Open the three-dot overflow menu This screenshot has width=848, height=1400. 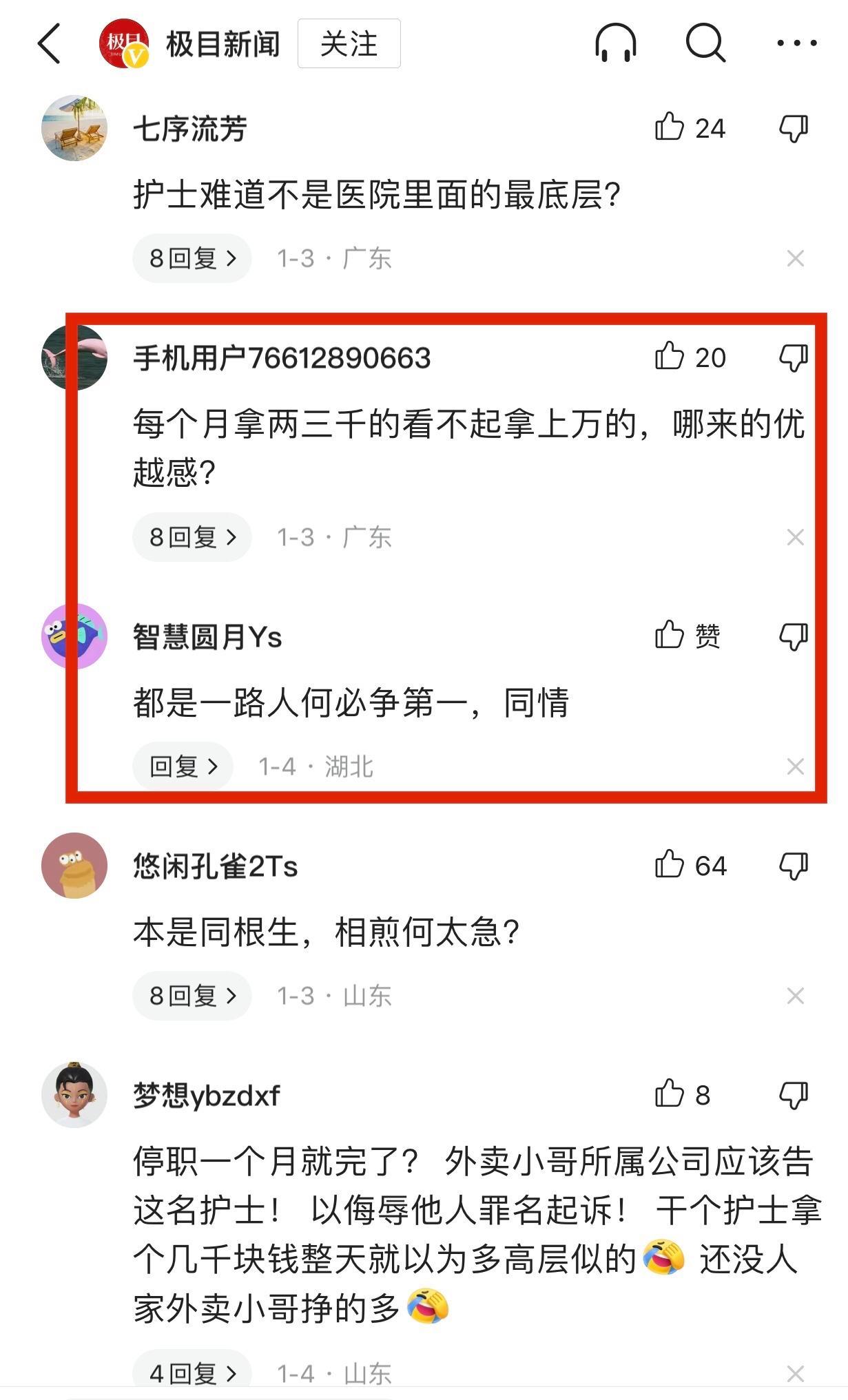click(x=796, y=44)
